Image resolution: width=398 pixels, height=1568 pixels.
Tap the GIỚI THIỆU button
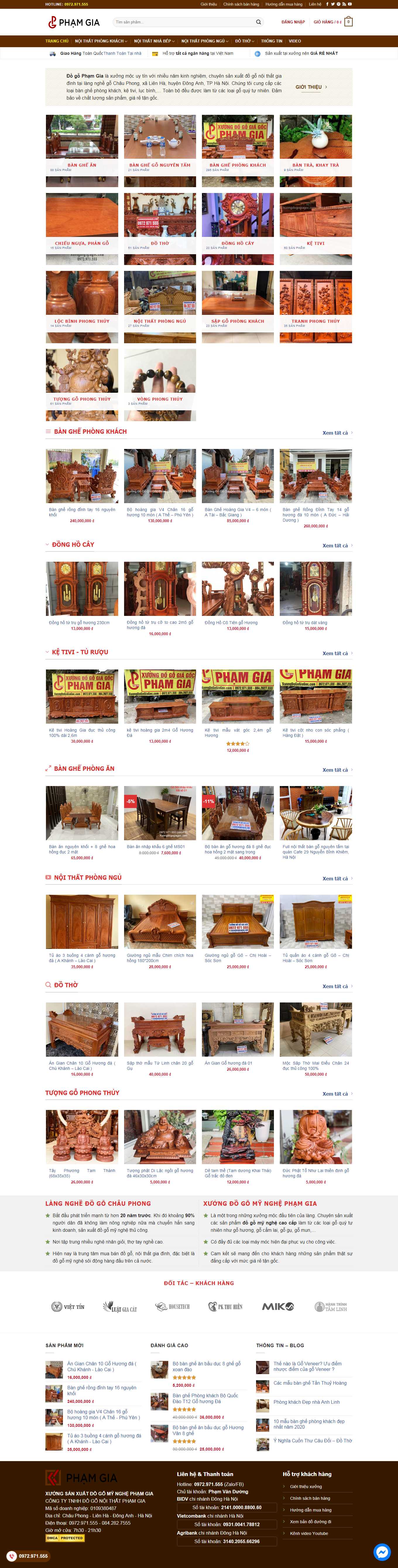[311, 87]
